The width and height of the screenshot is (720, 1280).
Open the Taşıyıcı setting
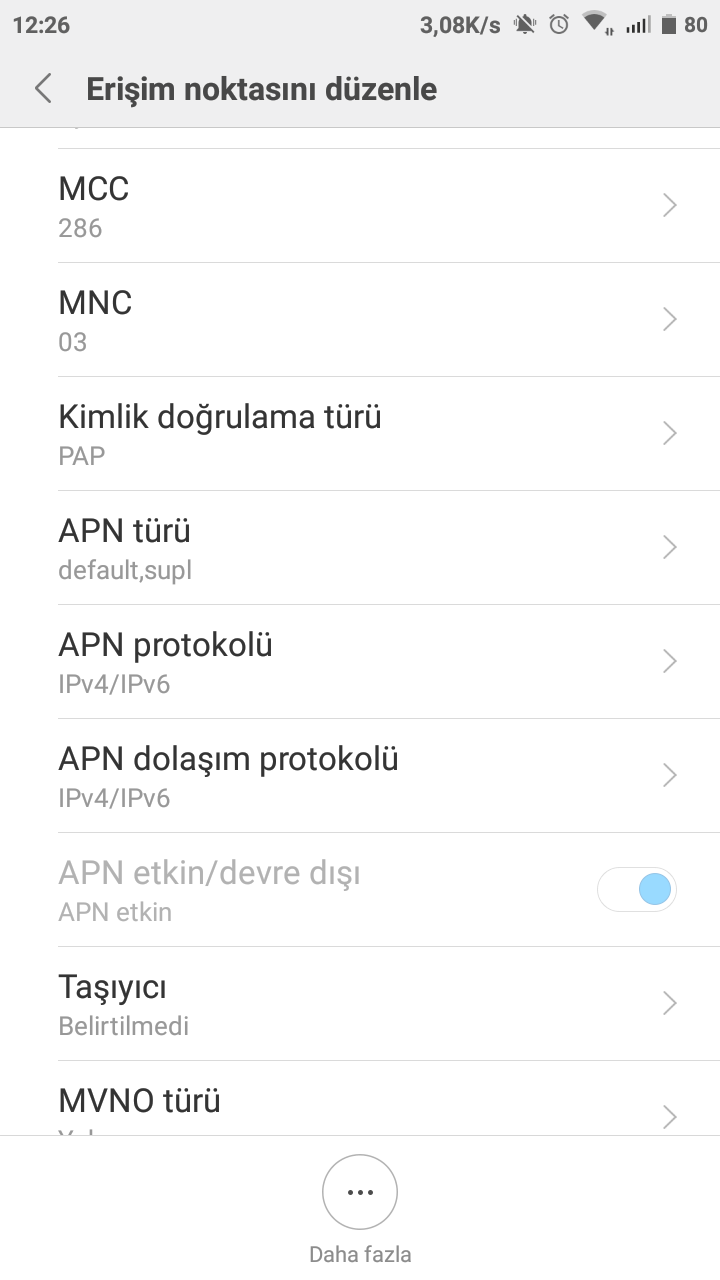[360, 1004]
